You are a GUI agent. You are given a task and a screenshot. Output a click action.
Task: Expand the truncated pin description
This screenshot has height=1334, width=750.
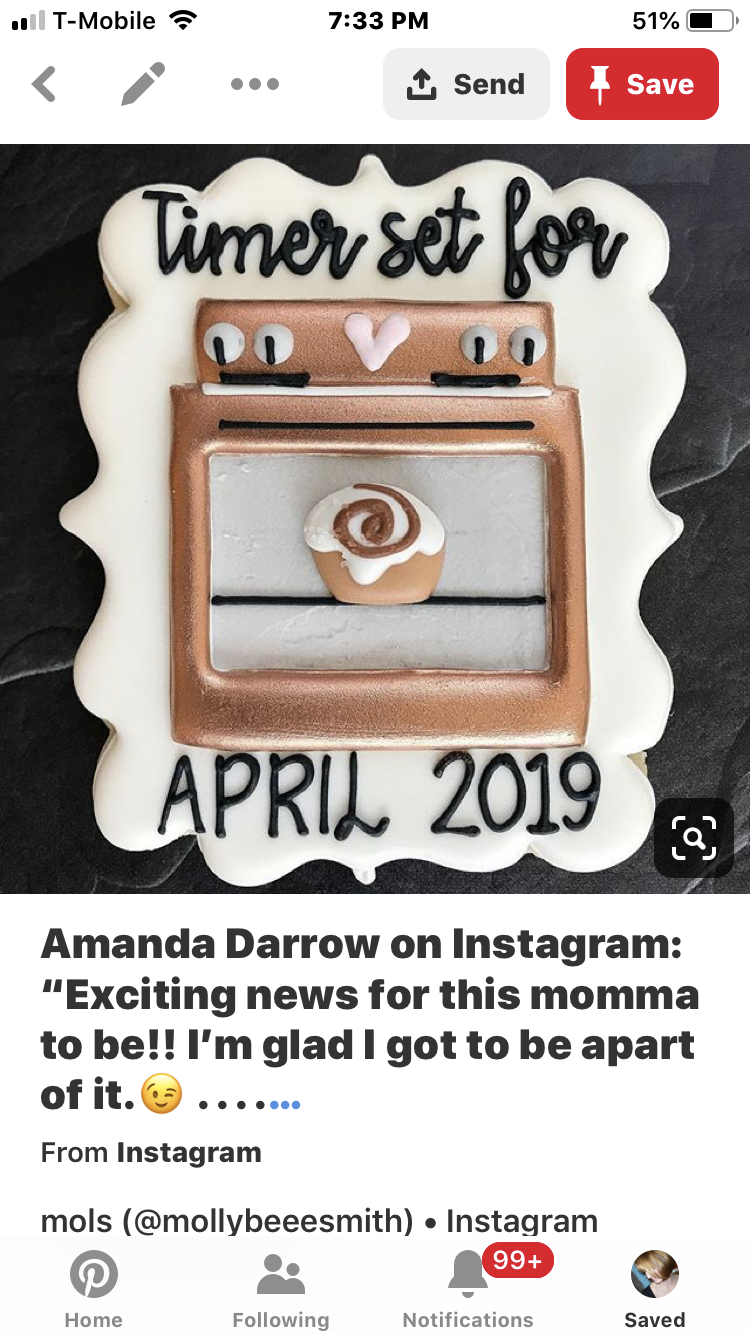pyautogui.click(x=285, y=1105)
